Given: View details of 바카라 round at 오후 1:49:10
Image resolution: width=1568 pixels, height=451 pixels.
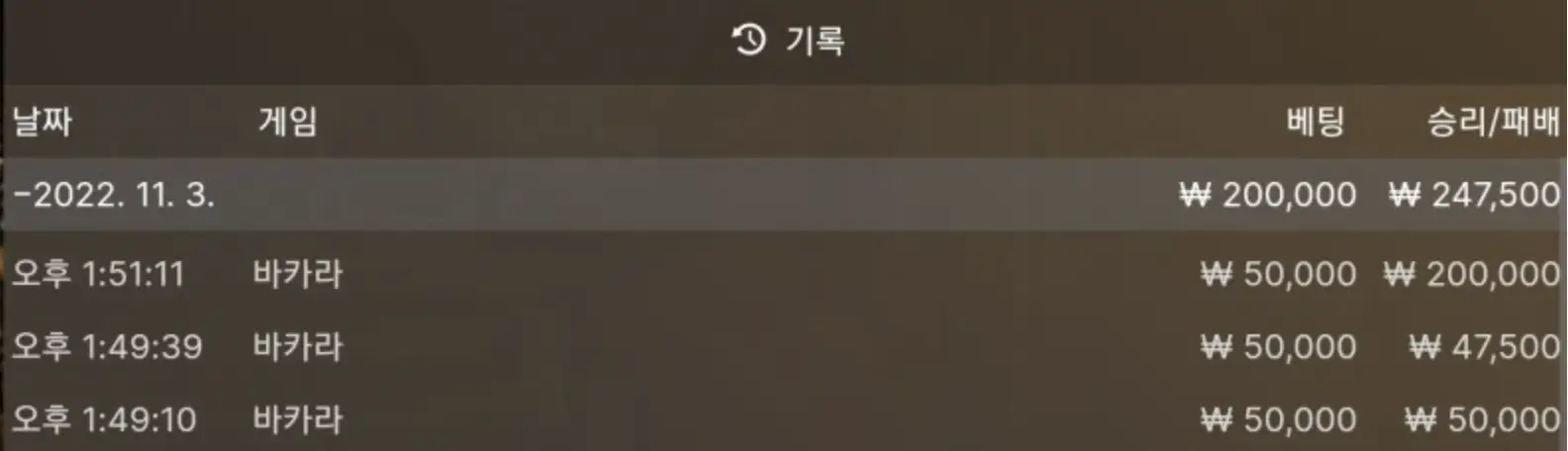Looking at the screenshot, I should pyautogui.click(x=297, y=420).
